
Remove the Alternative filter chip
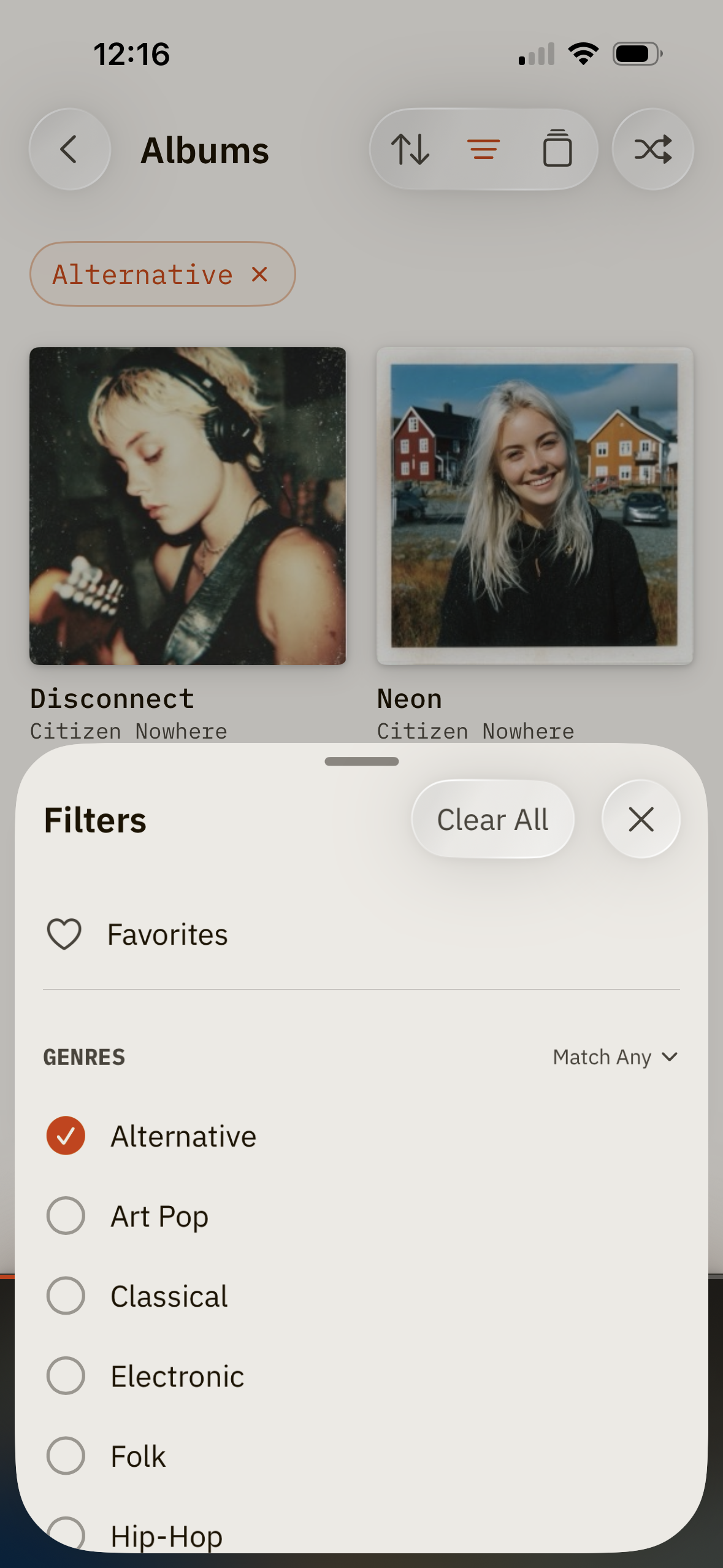coord(260,274)
